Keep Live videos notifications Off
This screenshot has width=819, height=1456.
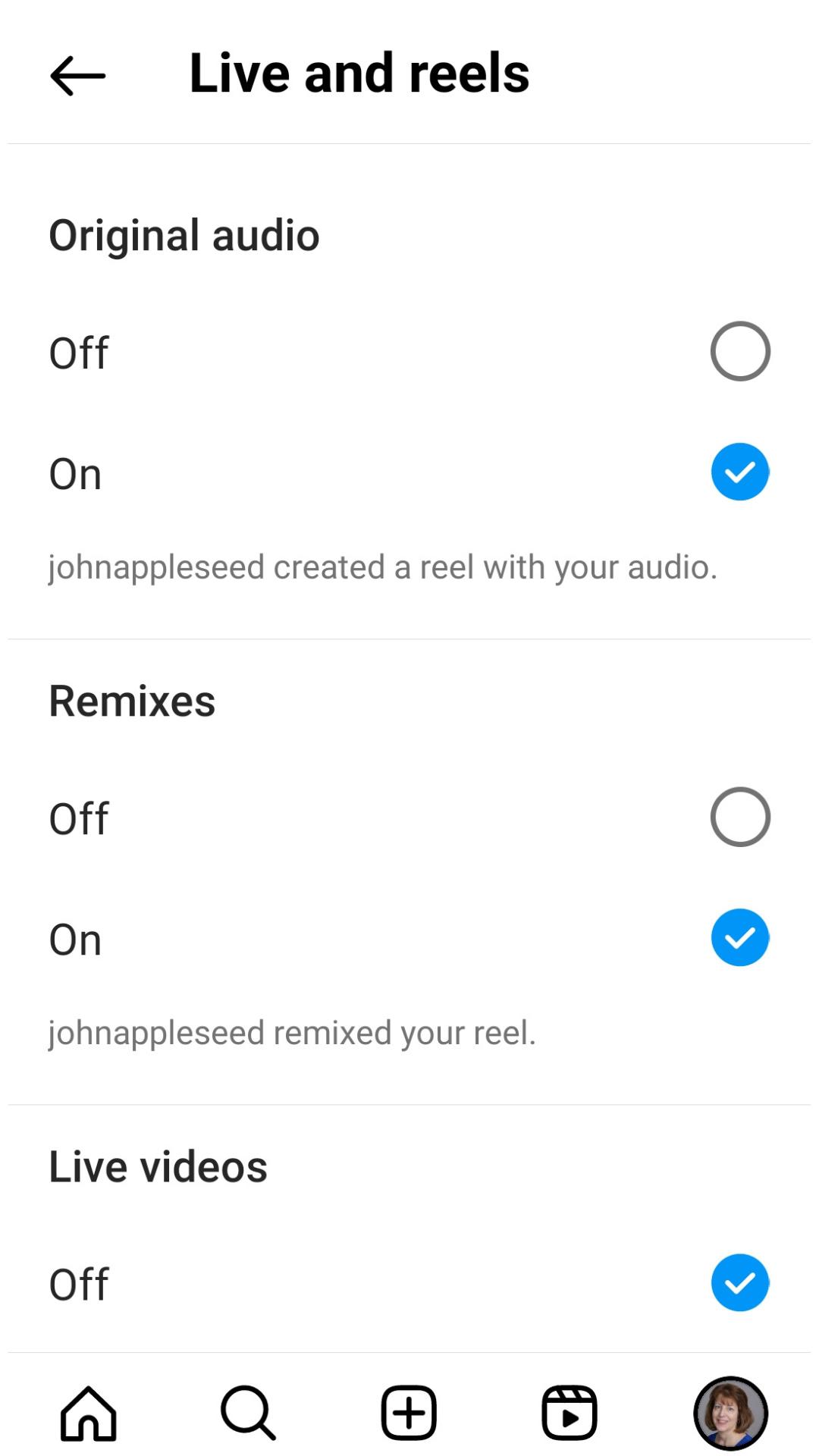tap(739, 1282)
